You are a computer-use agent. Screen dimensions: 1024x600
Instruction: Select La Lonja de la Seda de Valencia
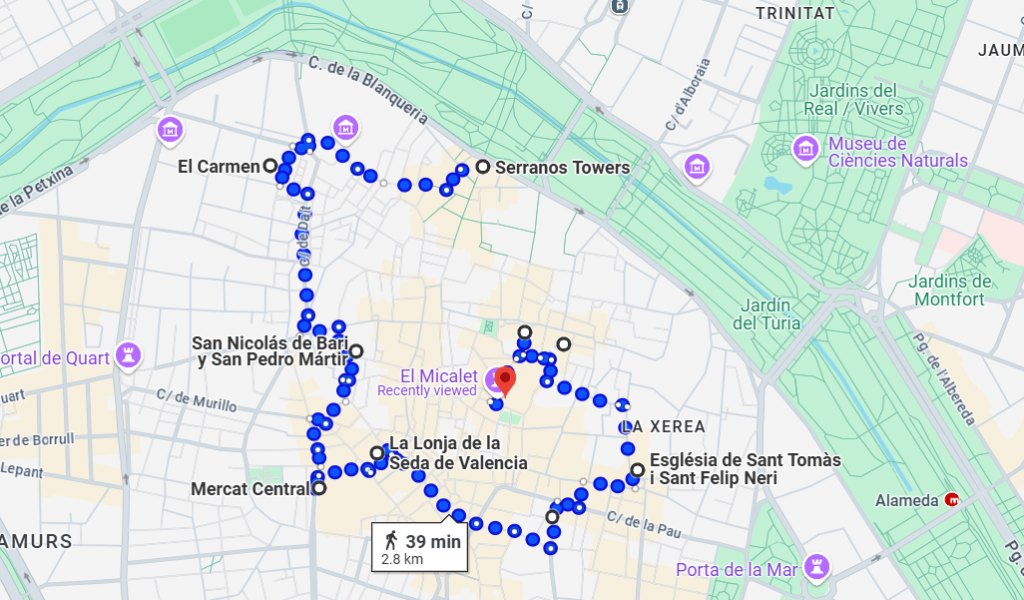376,452
